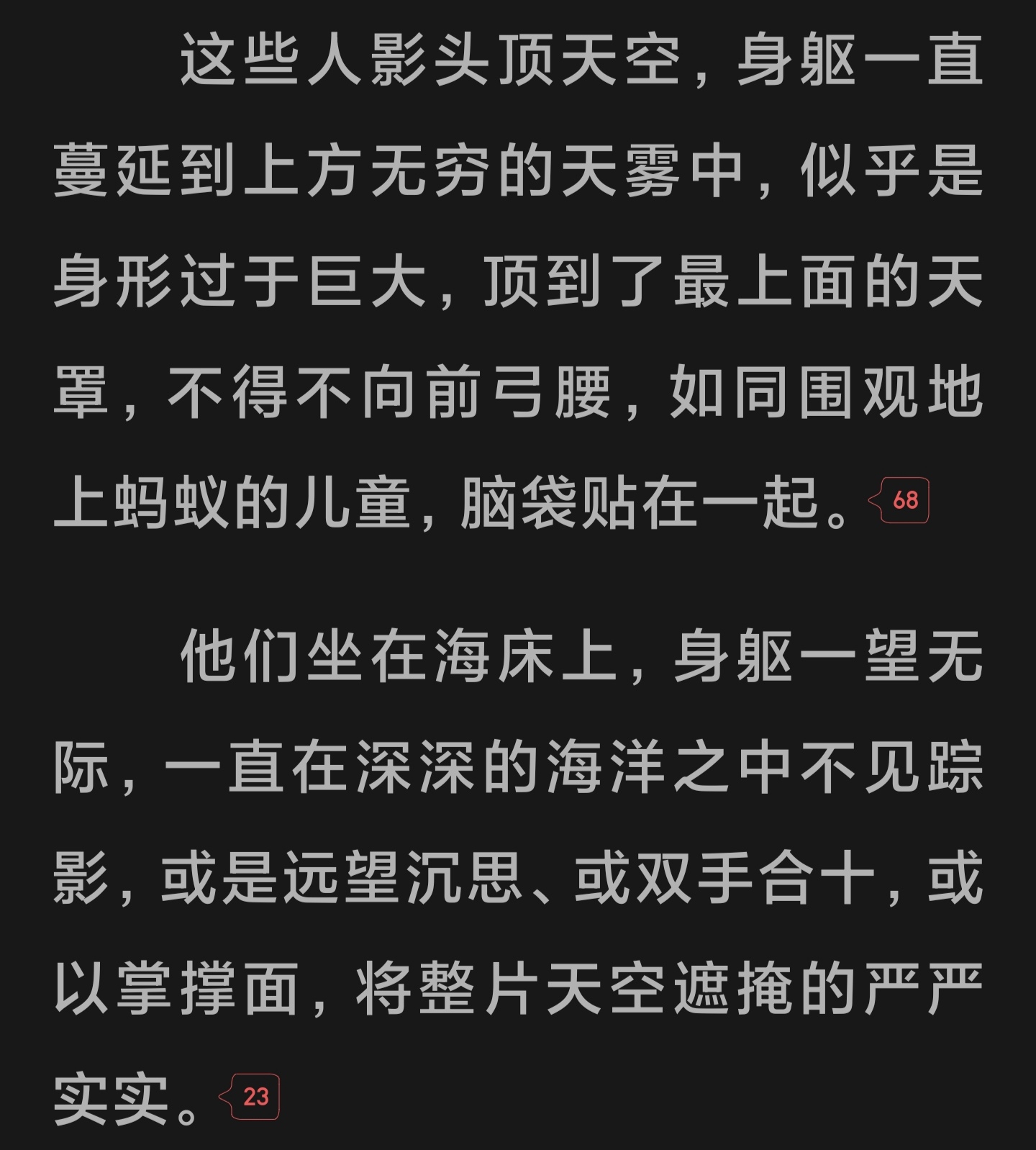Open the 23 comments bubble after second paragraph
1036x1150 pixels.
coord(252,1097)
